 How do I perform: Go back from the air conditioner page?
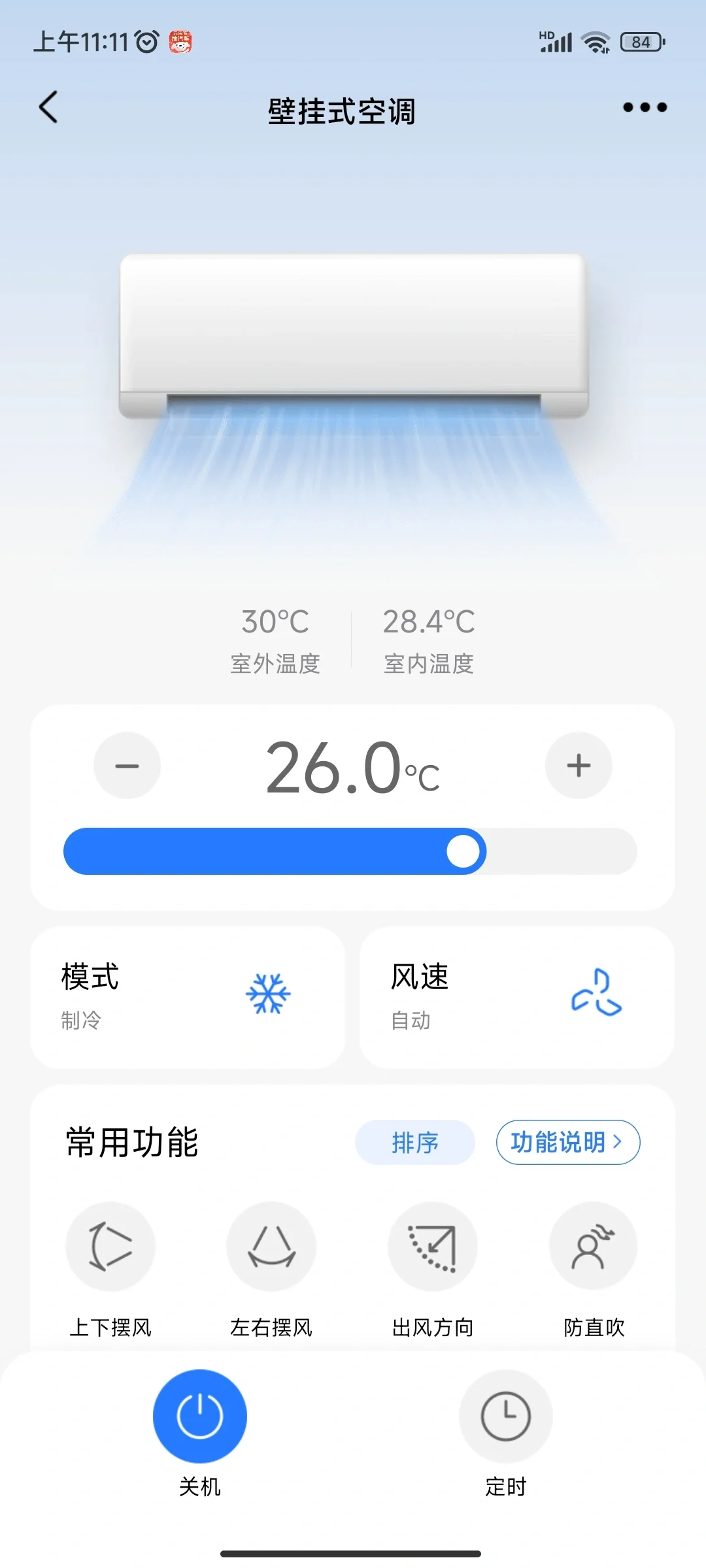click(x=49, y=107)
